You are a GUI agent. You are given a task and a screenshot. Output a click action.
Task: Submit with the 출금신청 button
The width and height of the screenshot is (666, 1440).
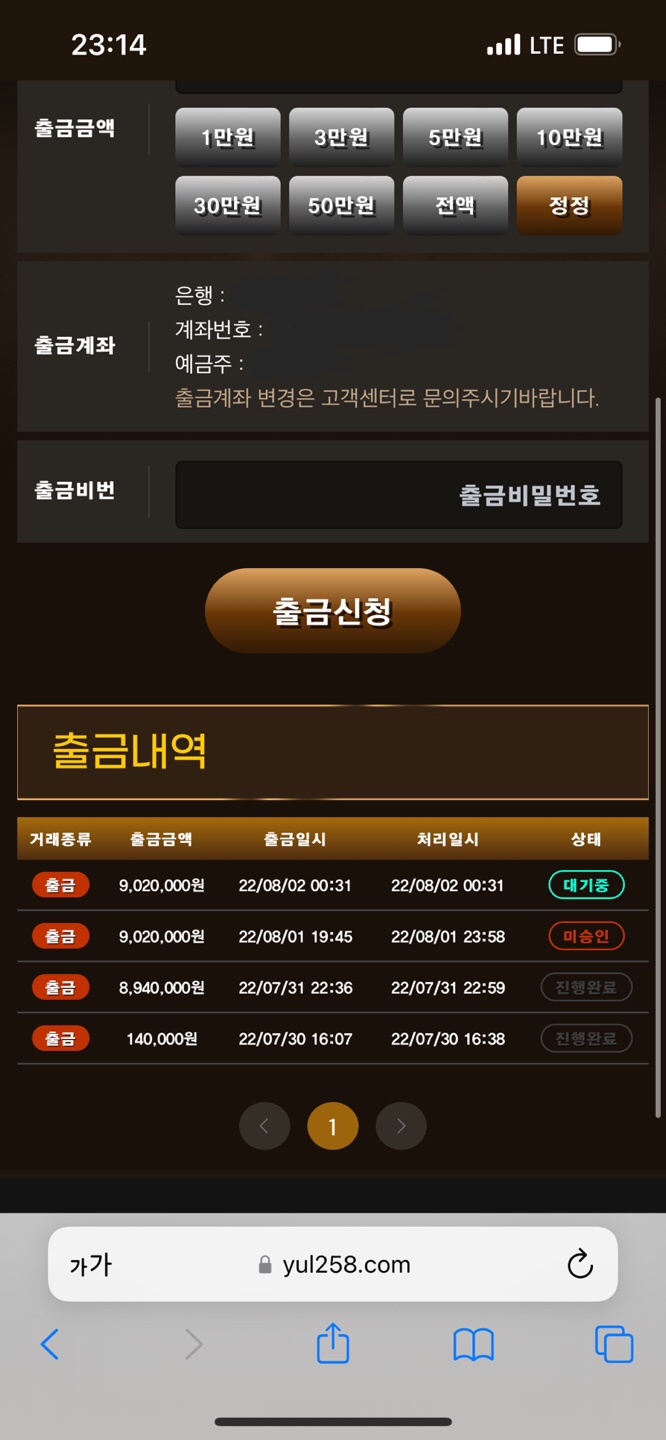tap(332, 611)
